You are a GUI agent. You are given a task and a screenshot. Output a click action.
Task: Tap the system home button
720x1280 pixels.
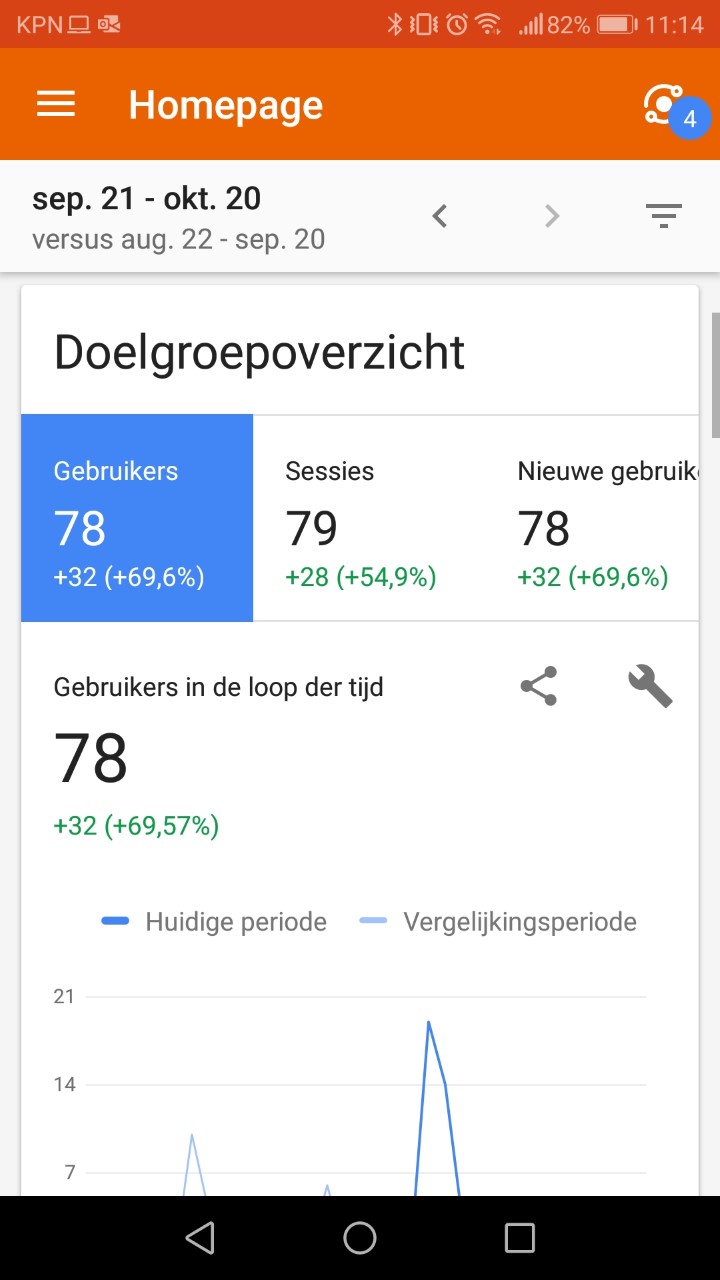[x=360, y=1238]
